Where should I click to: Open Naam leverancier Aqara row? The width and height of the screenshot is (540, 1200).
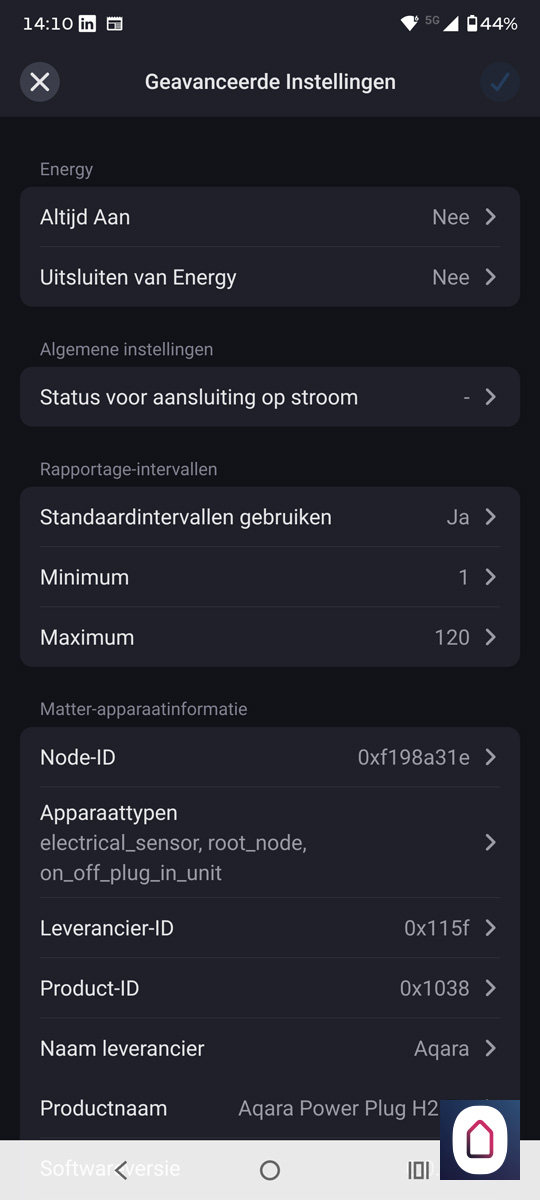pos(270,1048)
